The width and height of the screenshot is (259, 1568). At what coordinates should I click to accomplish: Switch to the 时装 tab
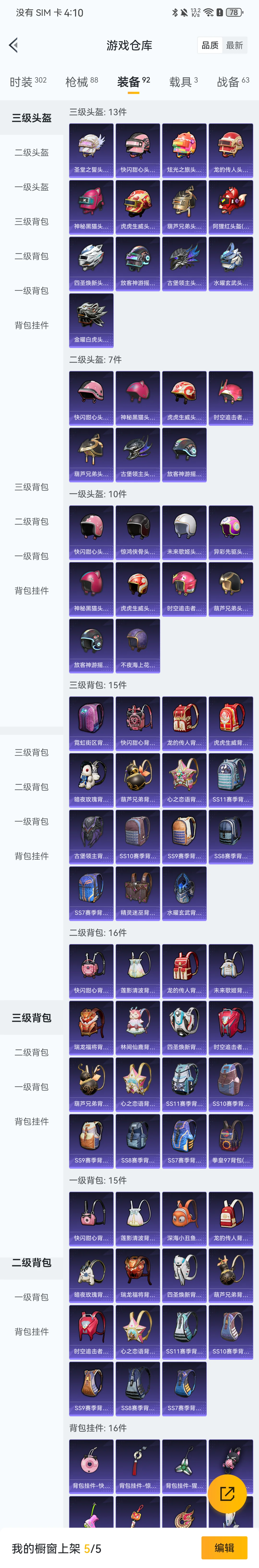click(x=27, y=82)
